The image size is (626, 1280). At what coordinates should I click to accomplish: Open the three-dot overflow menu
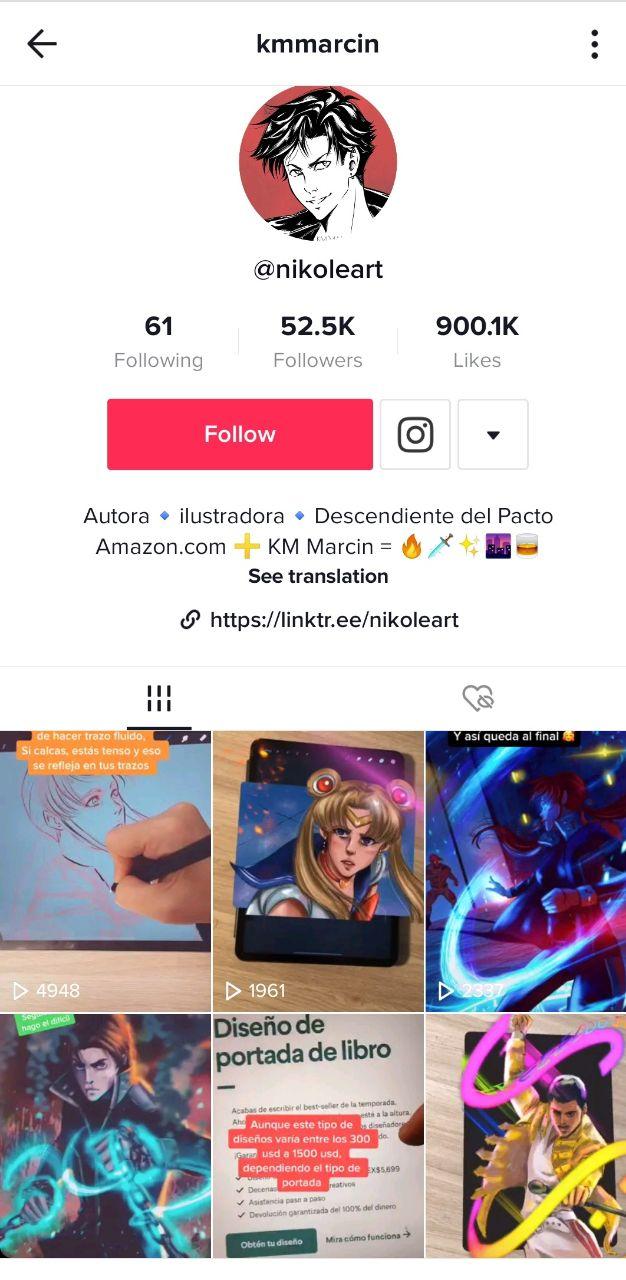click(x=594, y=44)
